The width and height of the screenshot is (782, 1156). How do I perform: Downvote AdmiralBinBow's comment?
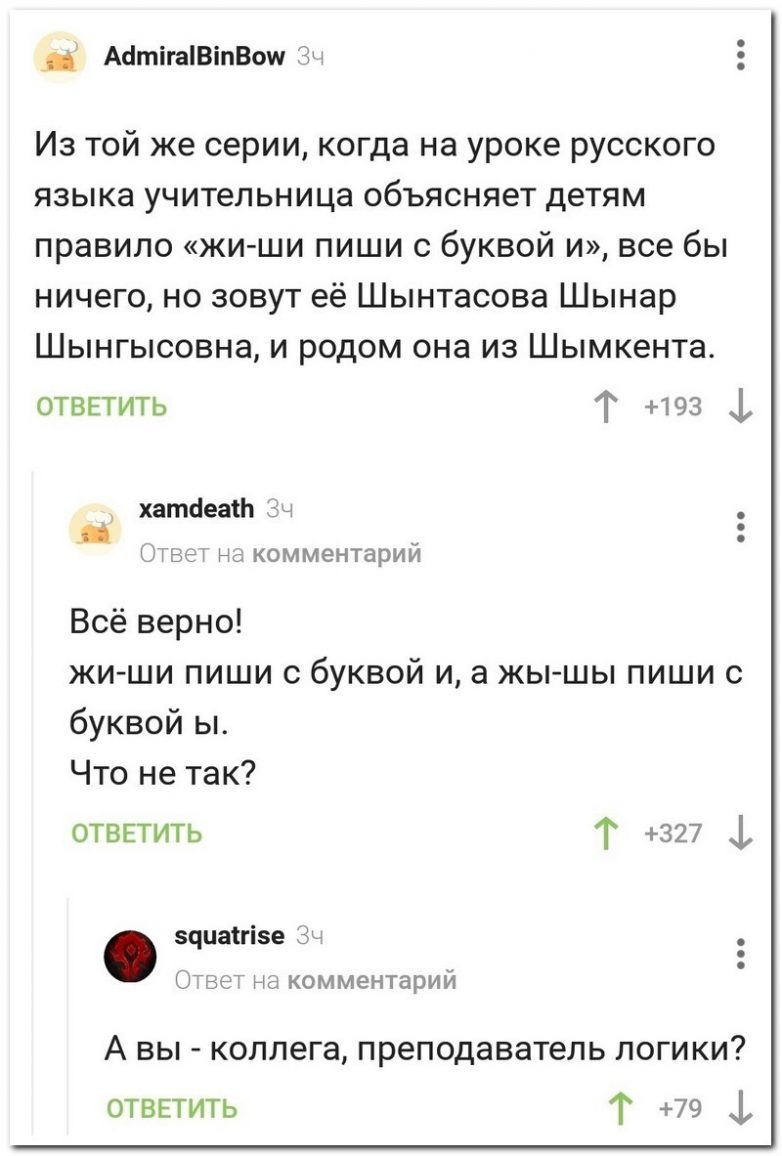point(738,406)
